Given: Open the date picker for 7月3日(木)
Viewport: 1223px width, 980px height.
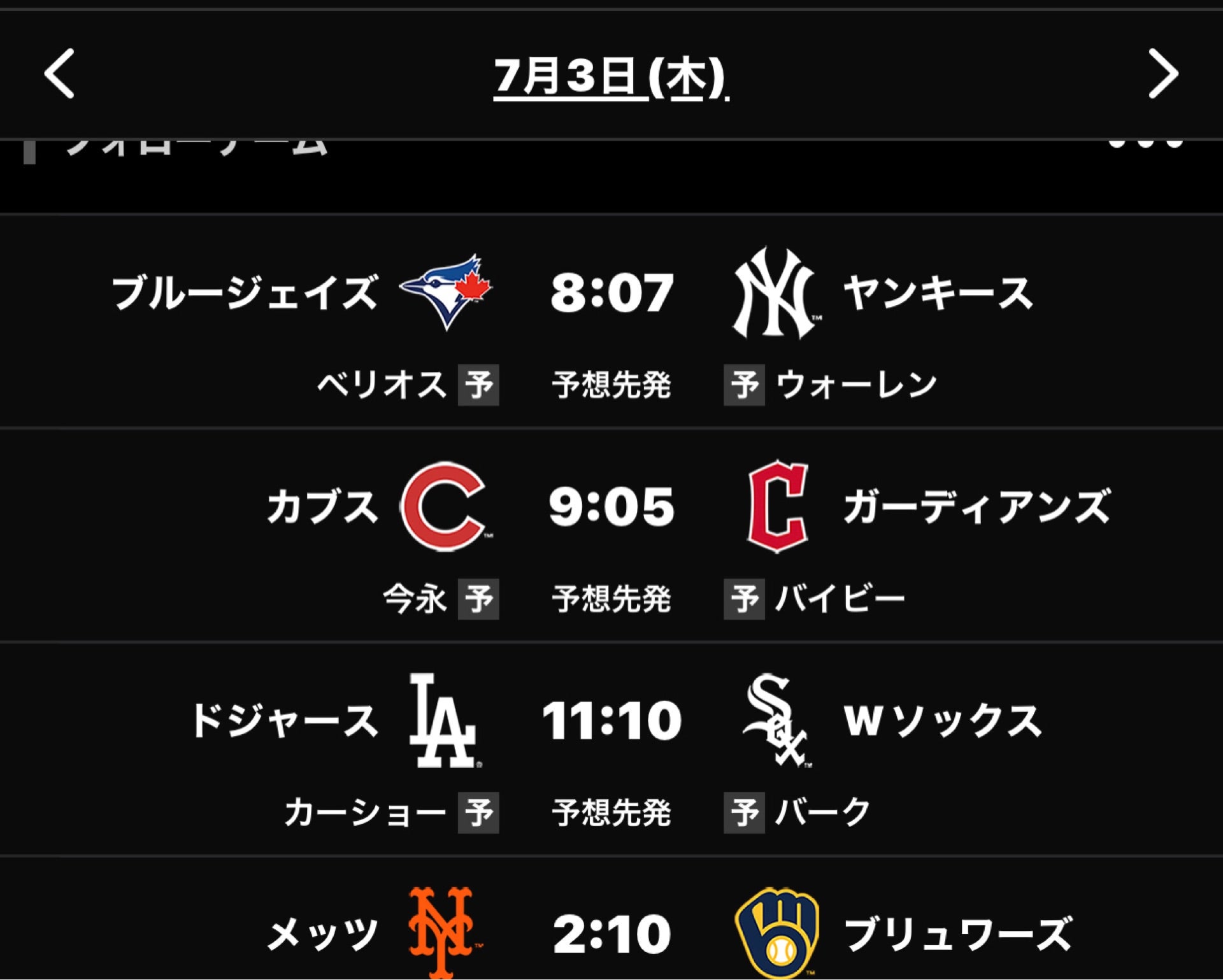Looking at the screenshot, I should pyautogui.click(x=611, y=76).
